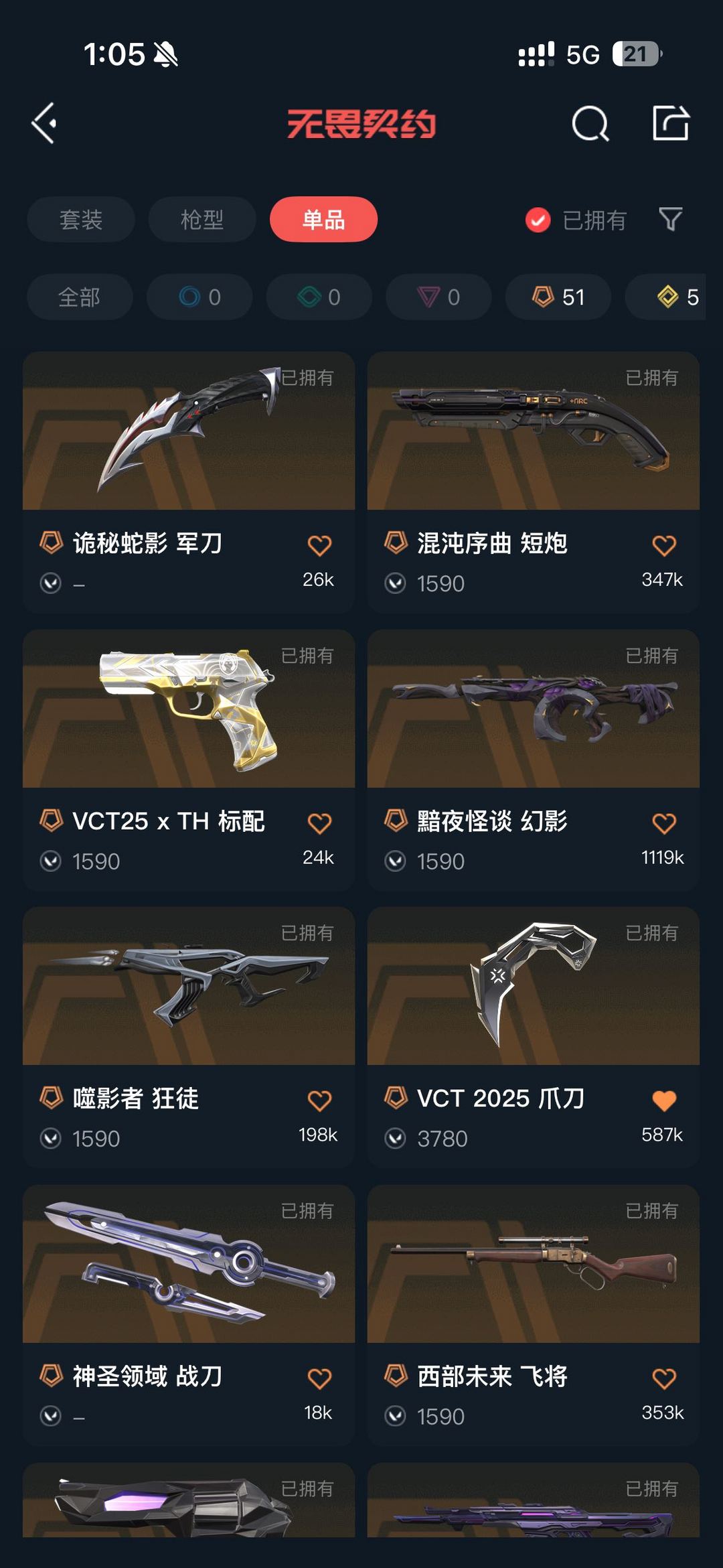The height and width of the screenshot is (1568, 723).
Task: Switch to the 套装 tab
Action: pyautogui.click(x=80, y=219)
